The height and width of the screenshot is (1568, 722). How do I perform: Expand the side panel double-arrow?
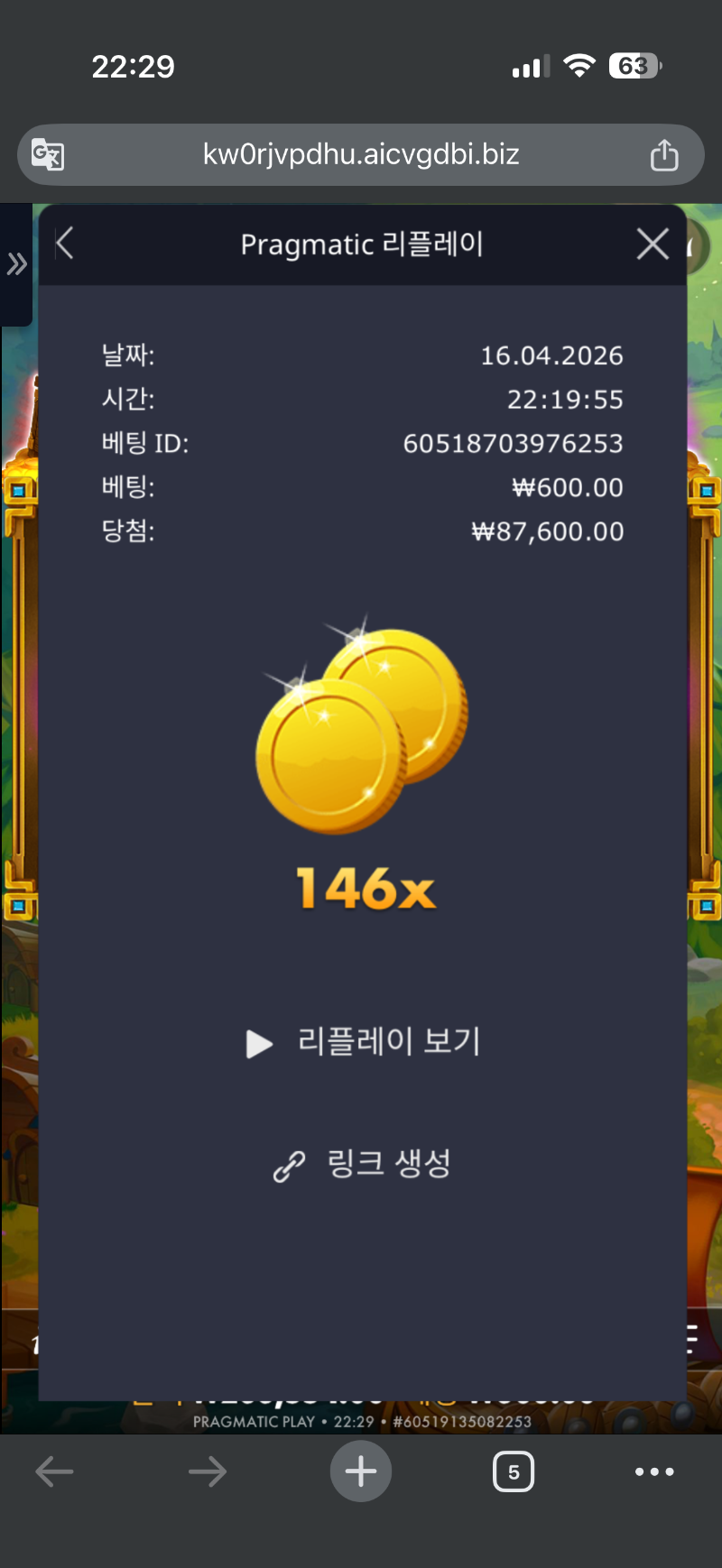point(16,264)
